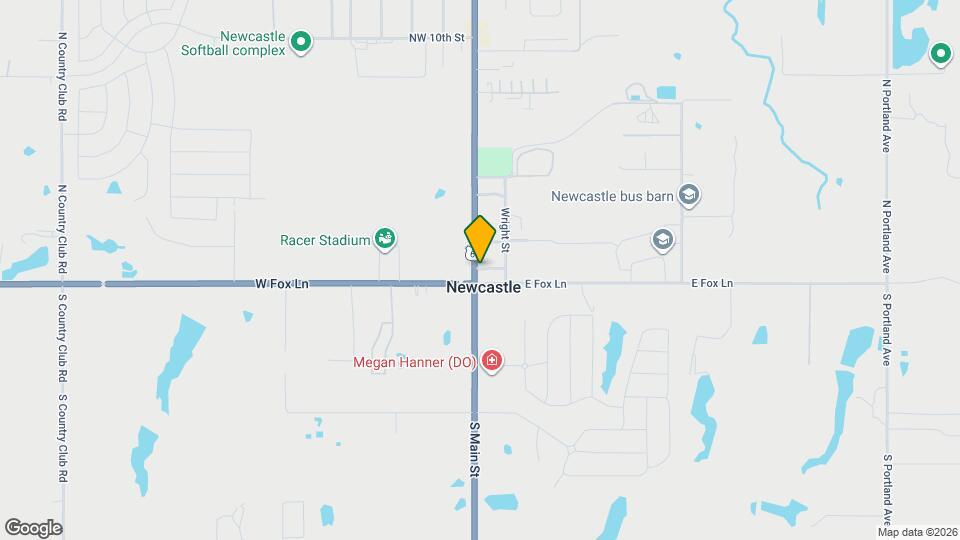Tap green park marker near N Portland Ave
This screenshot has width=960, height=540.
click(x=940, y=54)
